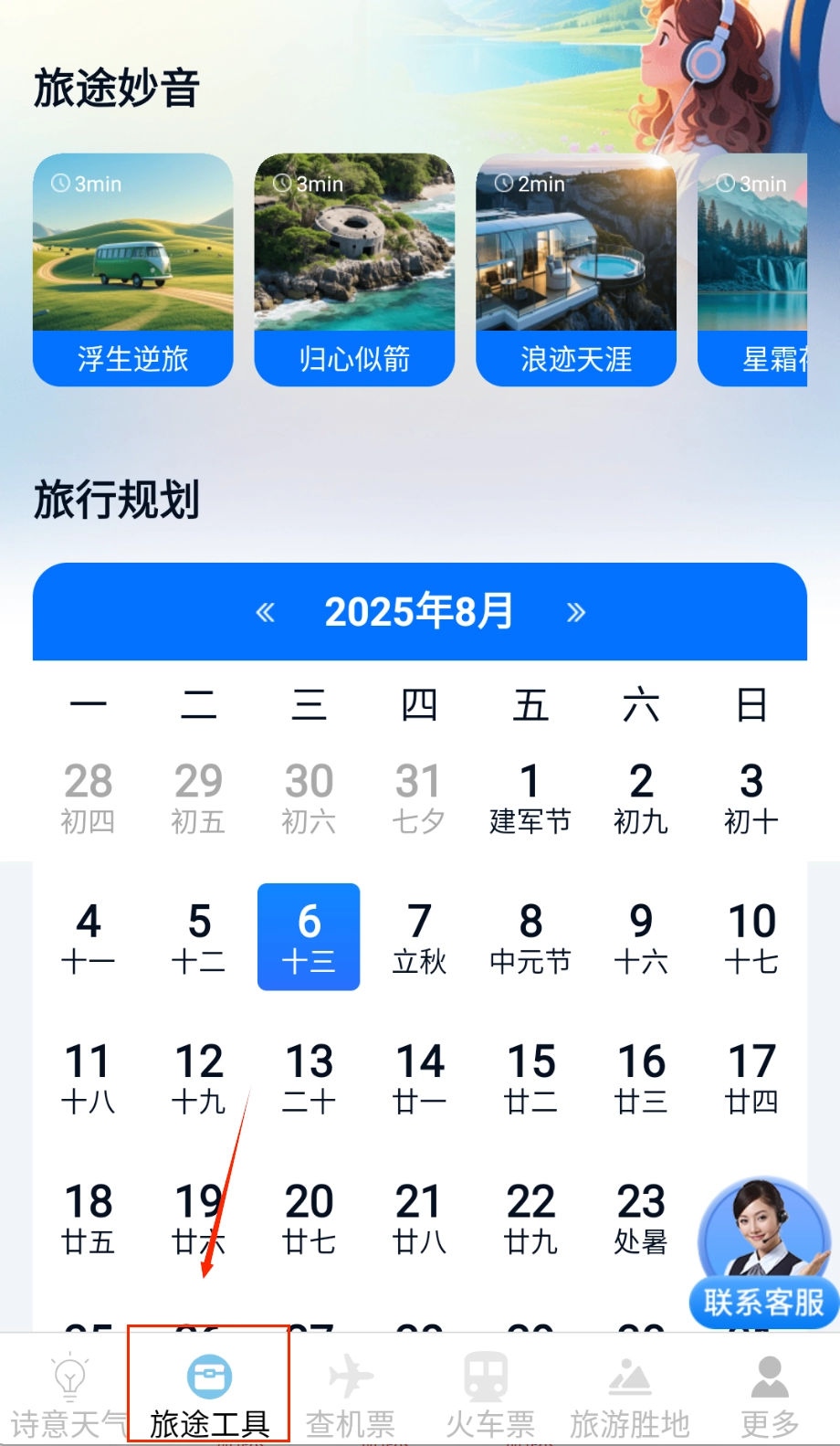Go to the next month
The width and height of the screenshot is (840, 1446).
point(575,612)
